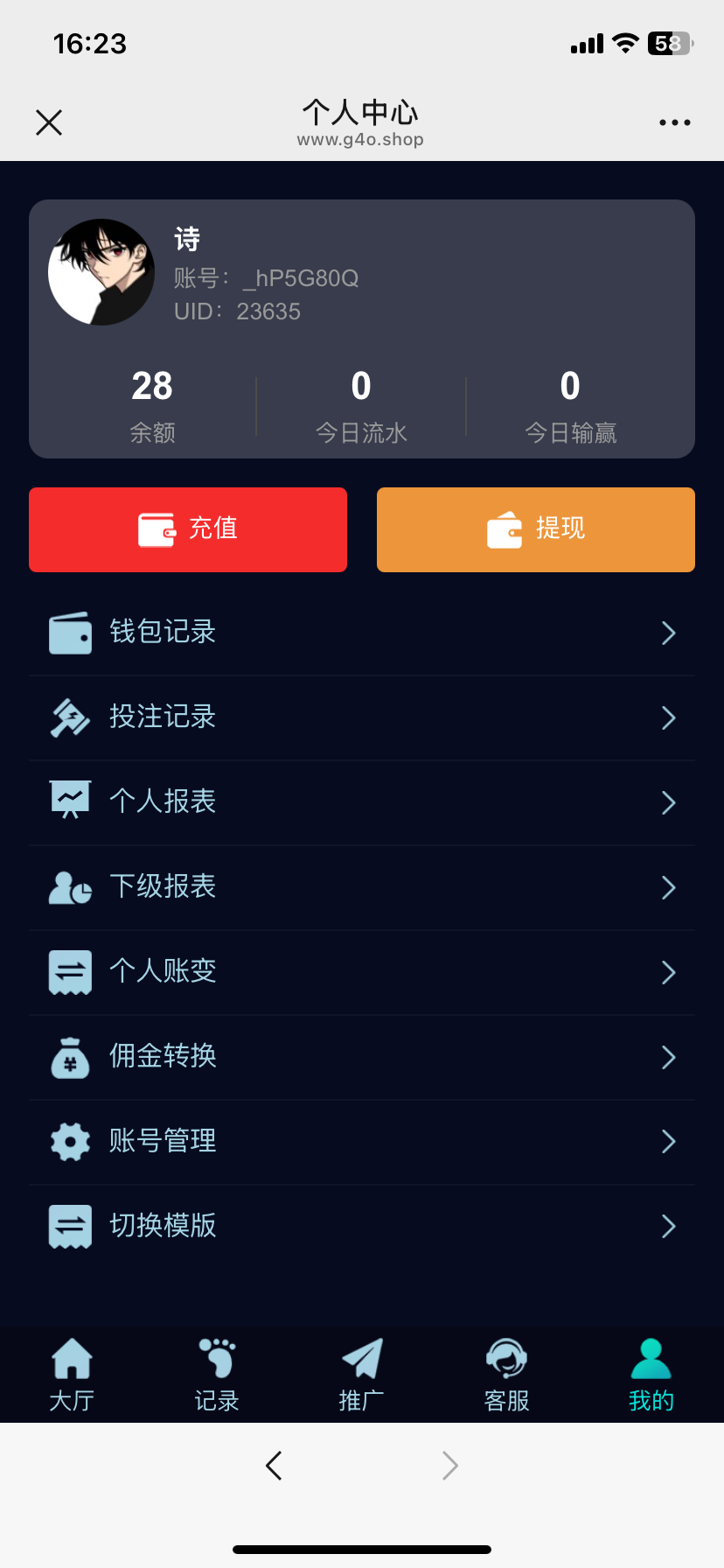Expand the 个人账变 account change row
This screenshot has width=724, height=1568.
[361, 971]
